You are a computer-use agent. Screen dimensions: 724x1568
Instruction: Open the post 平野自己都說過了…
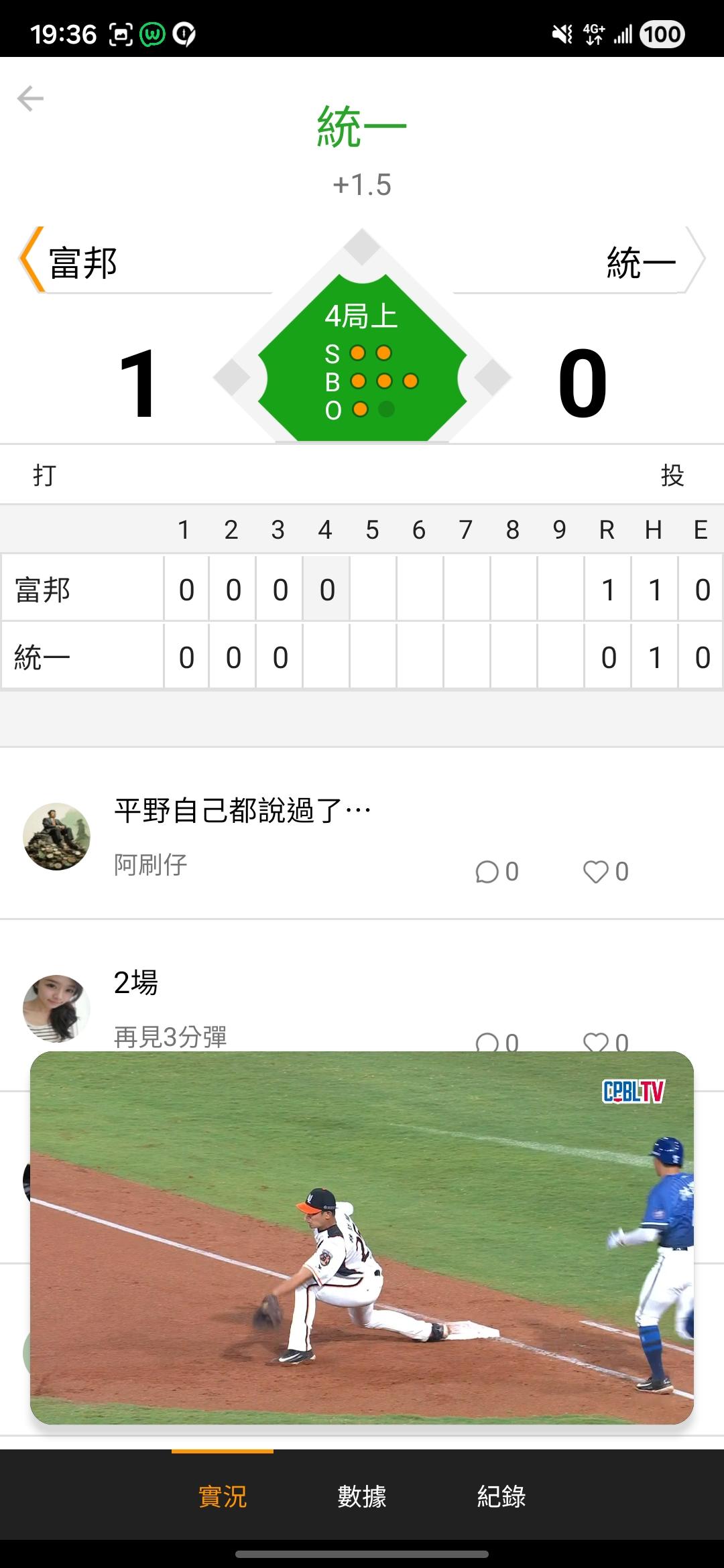click(243, 811)
